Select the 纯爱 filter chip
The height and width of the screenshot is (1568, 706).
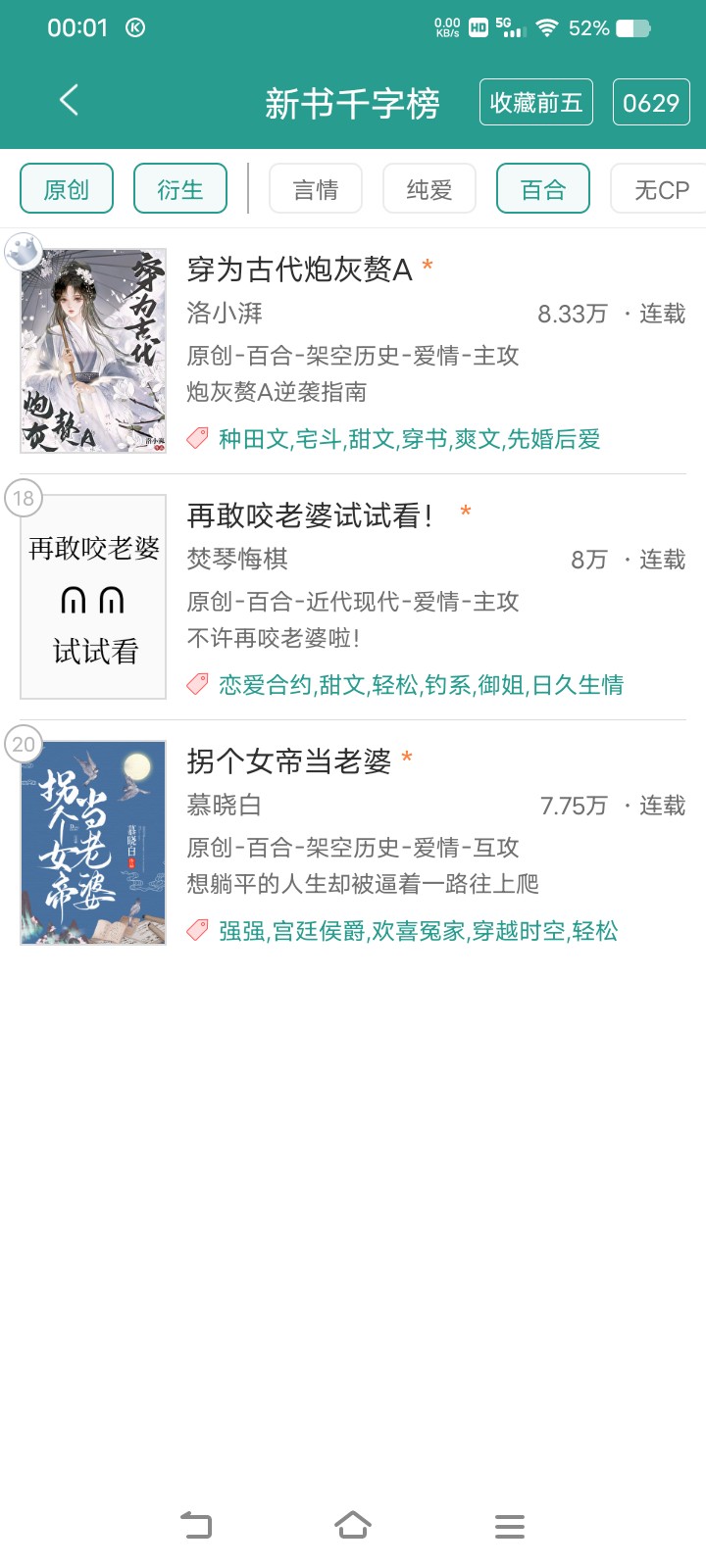pos(429,189)
